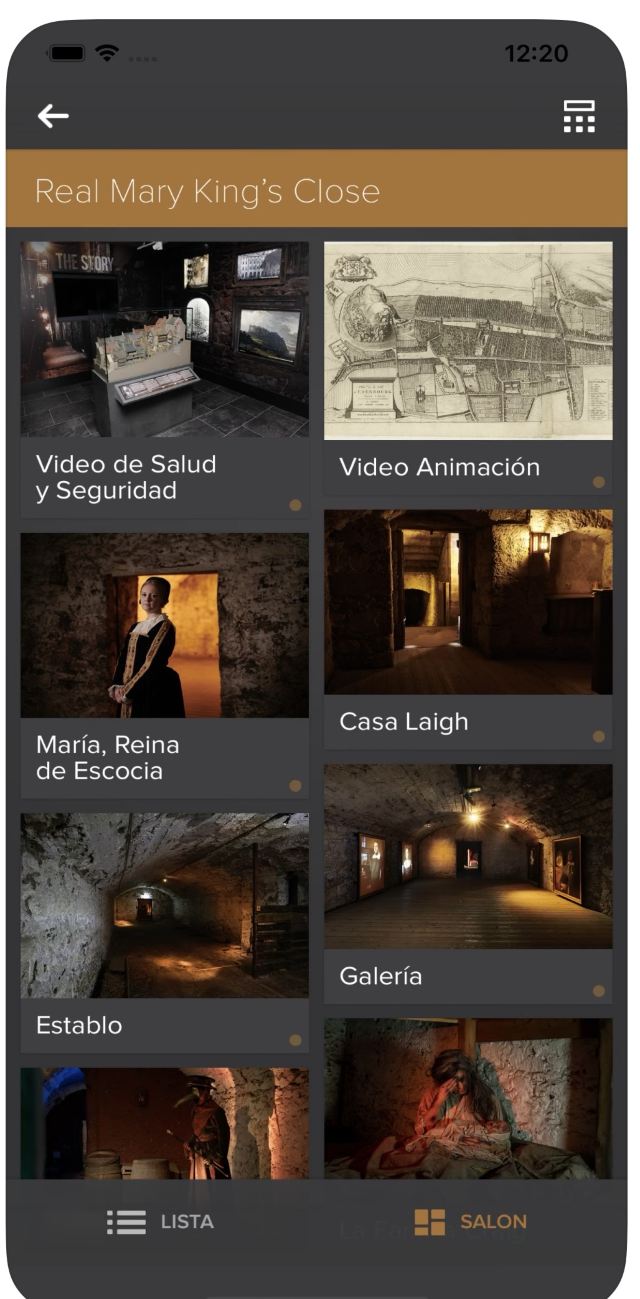Switch to the Salon view

[x=470, y=1222]
